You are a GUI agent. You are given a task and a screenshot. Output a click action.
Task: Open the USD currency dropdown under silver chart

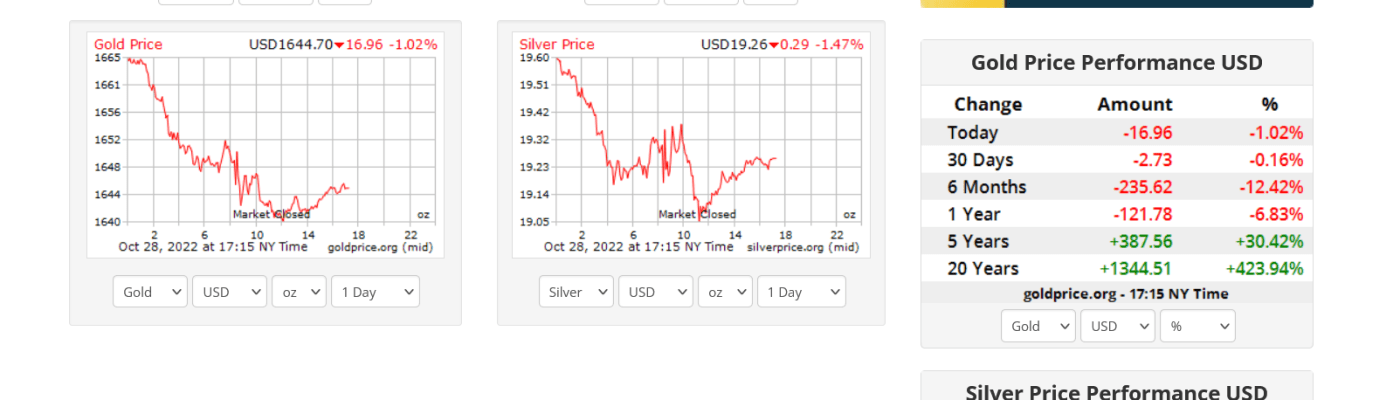655,292
